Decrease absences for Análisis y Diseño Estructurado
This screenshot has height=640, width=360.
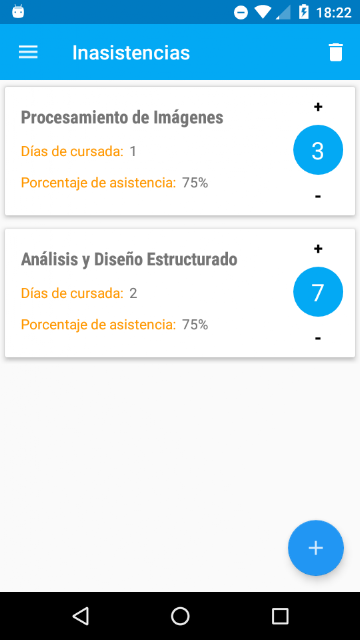click(x=318, y=338)
